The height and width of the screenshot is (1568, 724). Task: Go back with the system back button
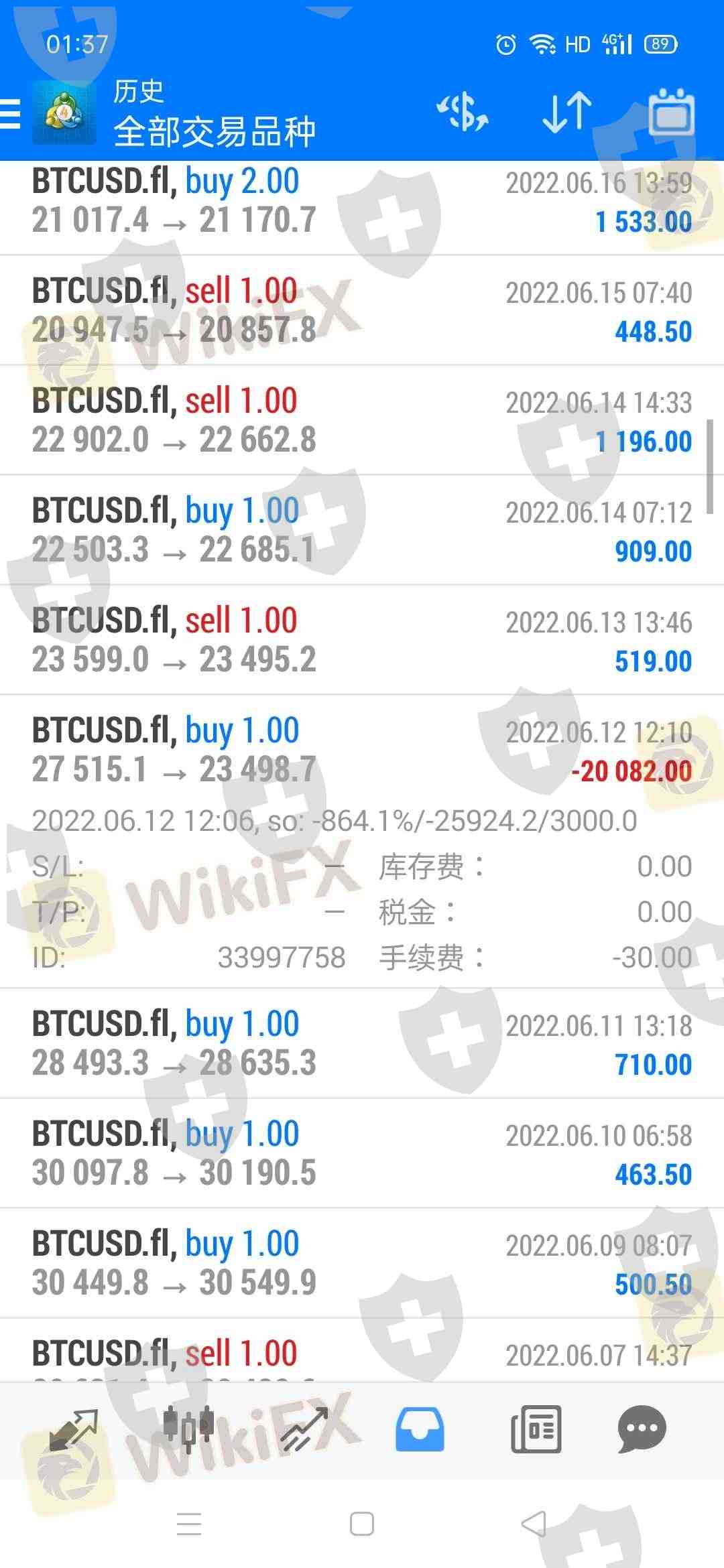[x=534, y=1524]
